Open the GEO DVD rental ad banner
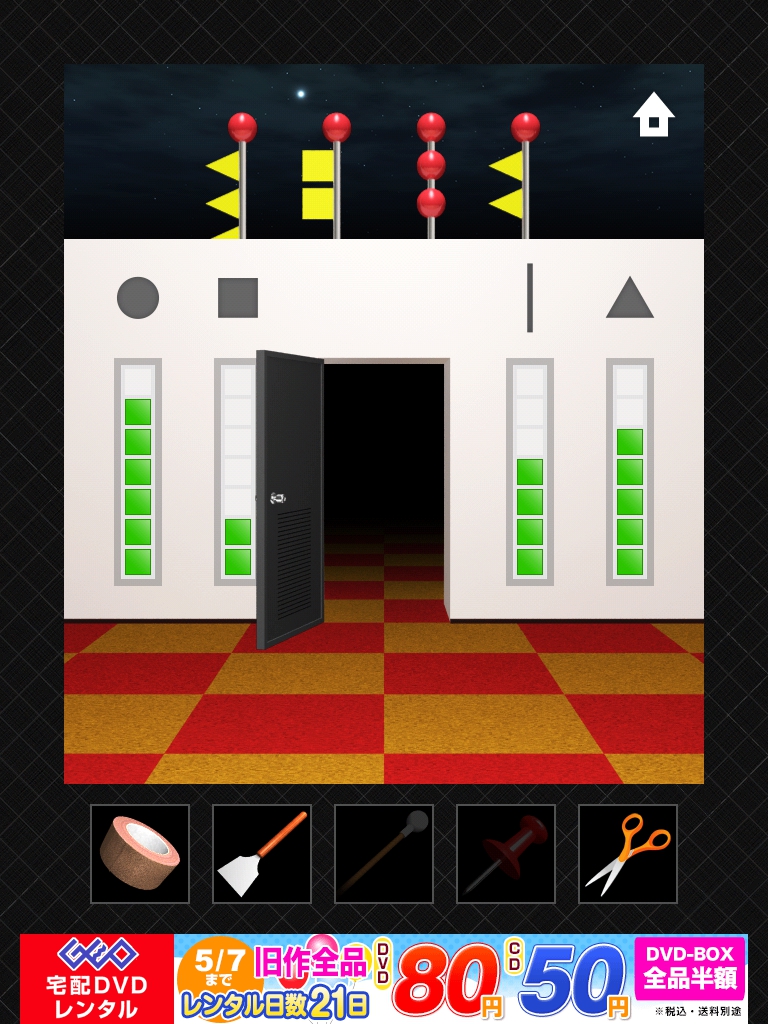This screenshot has width=768, height=1024. point(384,978)
